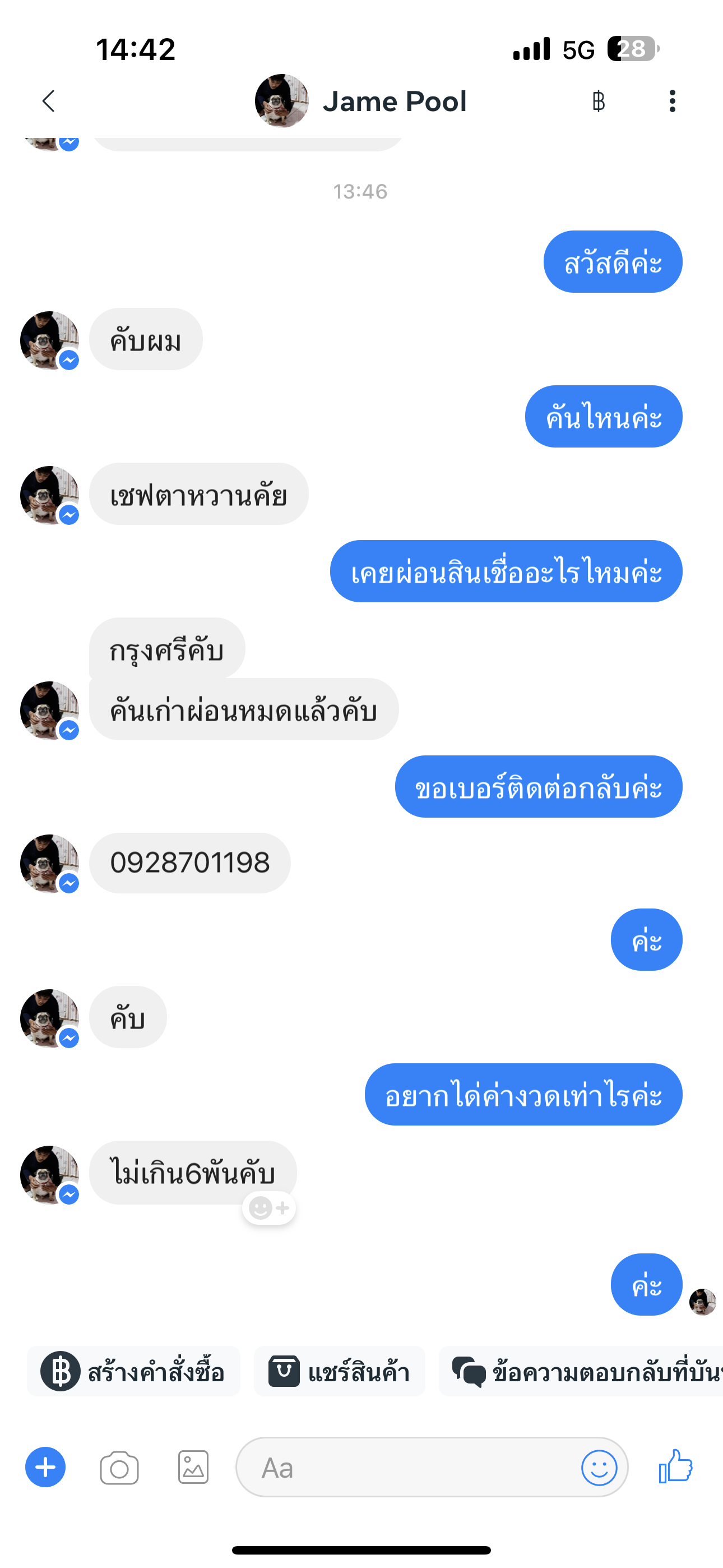Open the blue plus attachments menu
The image size is (723, 1568).
pyautogui.click(x=45, y=1467)
